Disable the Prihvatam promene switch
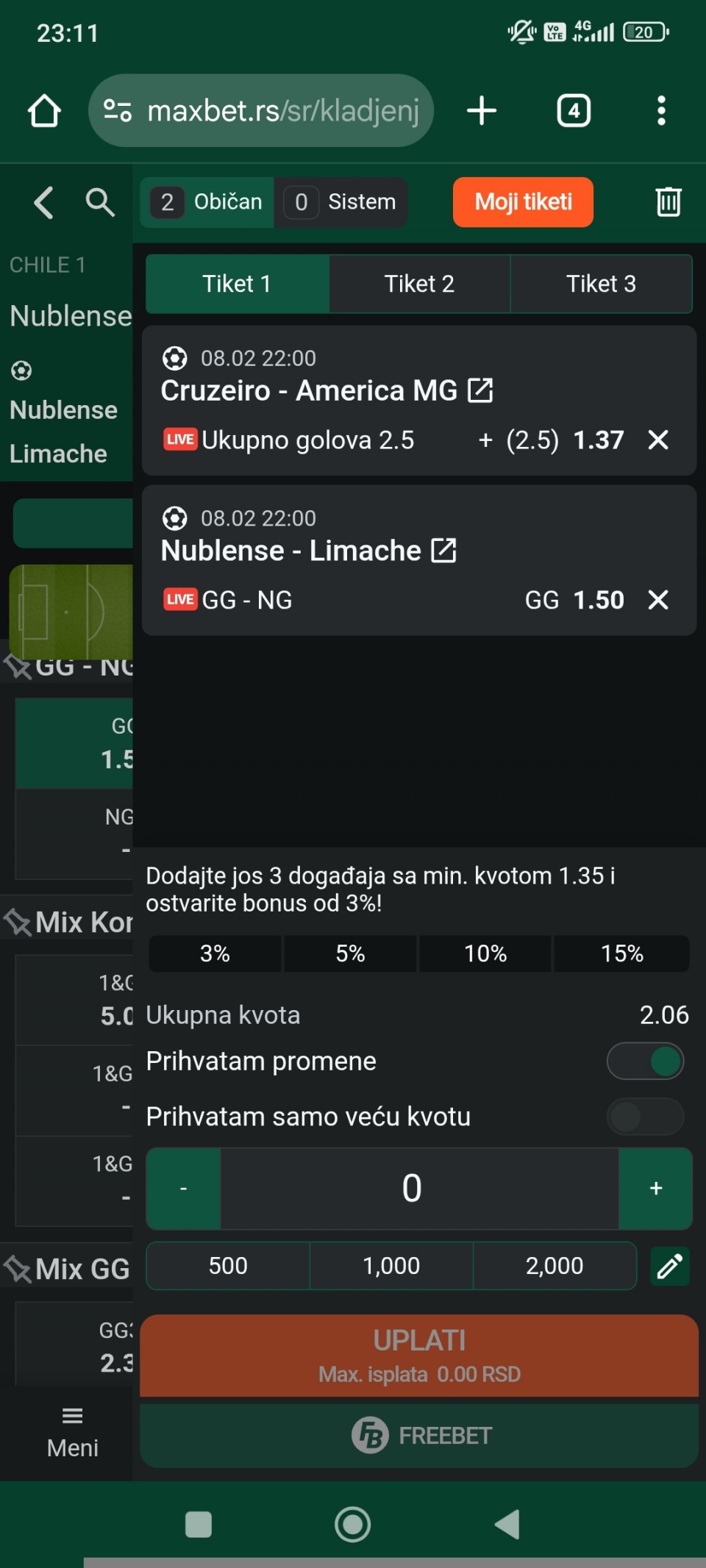Viewport: 706px width, 1568px height. click(645, 1062)
